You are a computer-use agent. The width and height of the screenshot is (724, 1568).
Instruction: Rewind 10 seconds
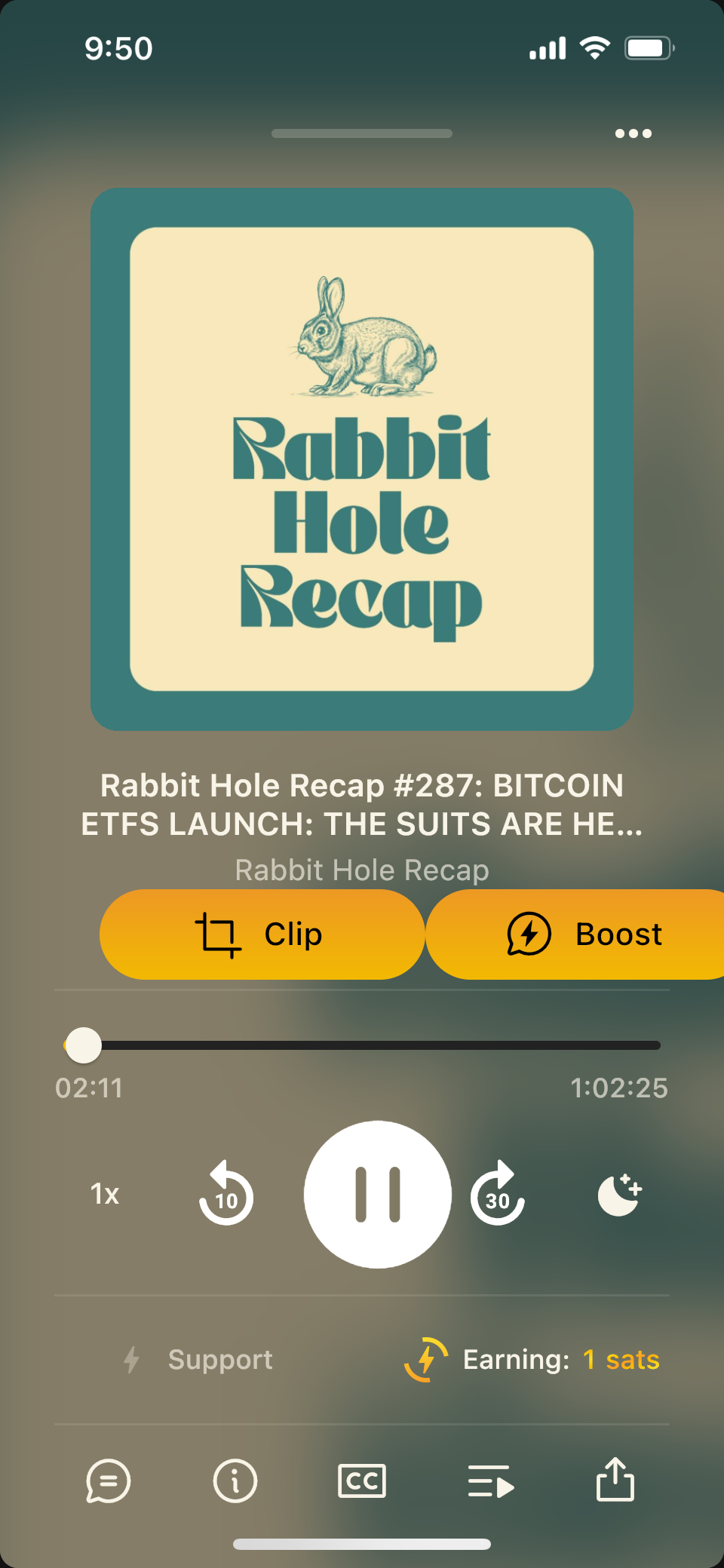point(225,1194)
